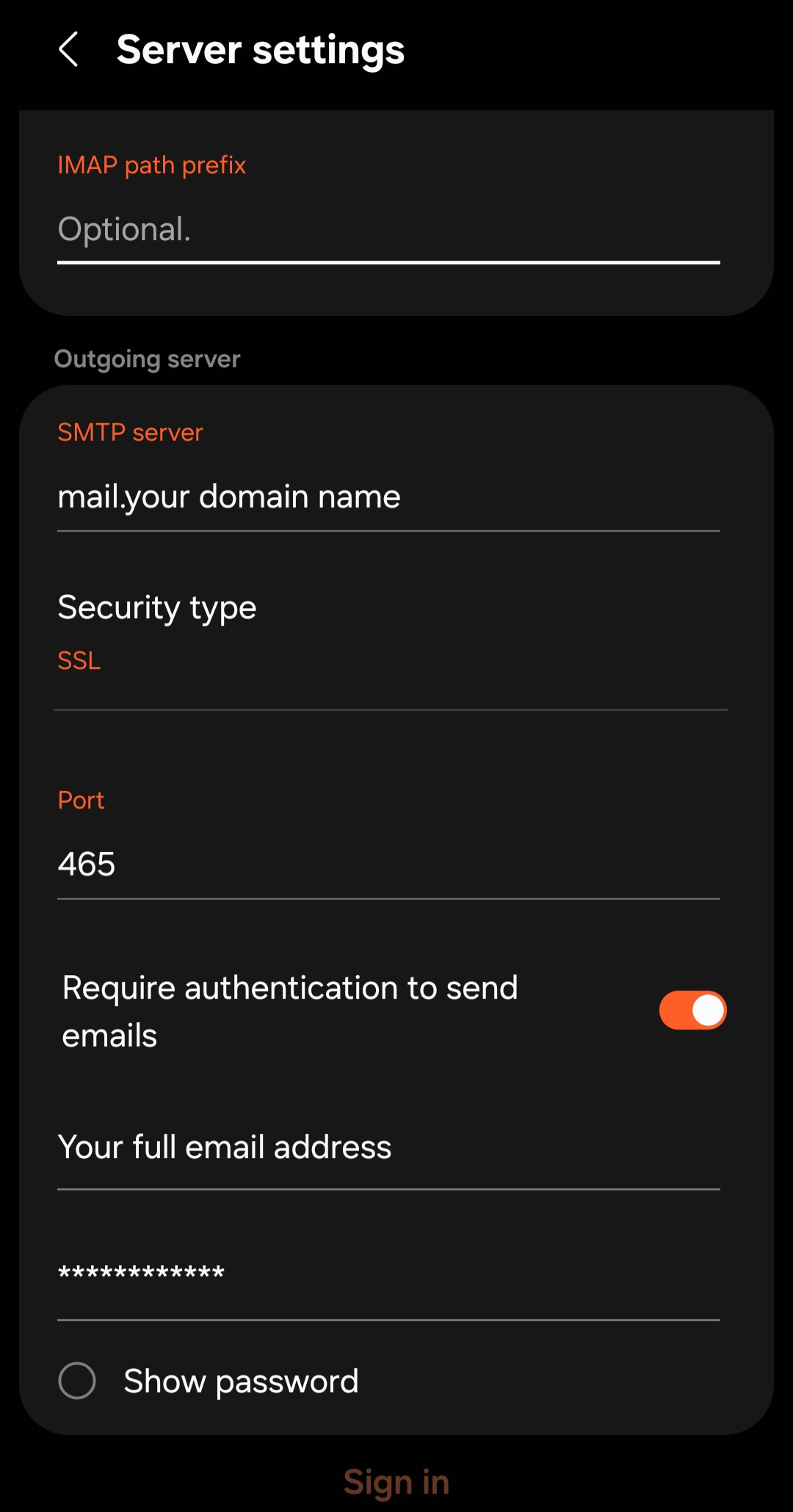Open the Security type dropdown
The image size is (793, 1512).
coord(388,633)
